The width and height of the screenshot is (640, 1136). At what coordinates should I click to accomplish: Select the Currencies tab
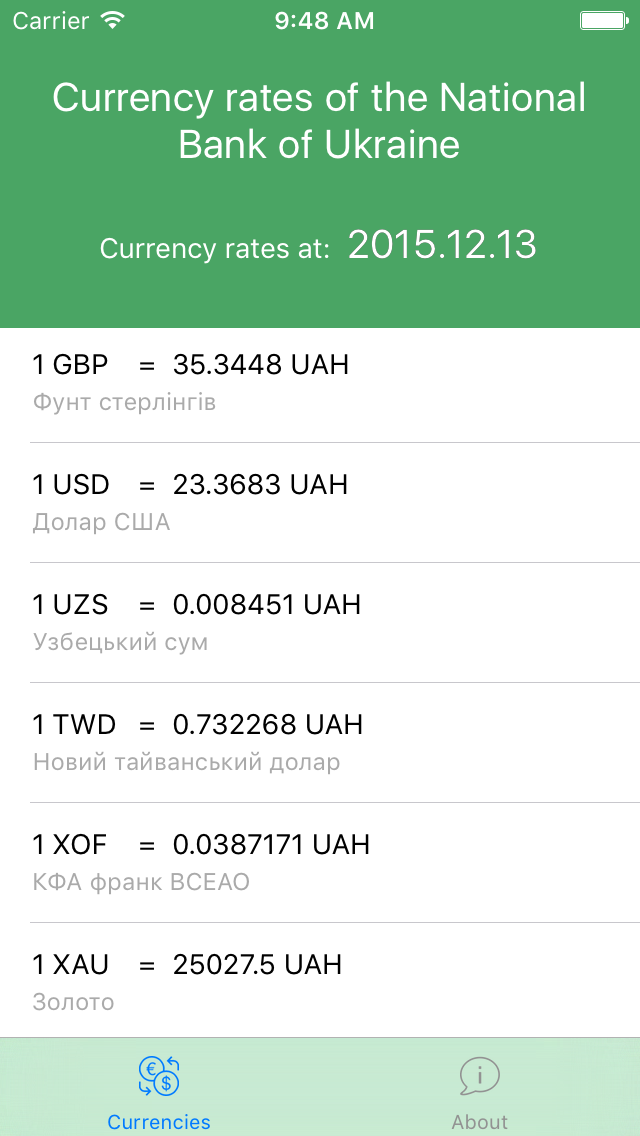[x=159, y=1087]
